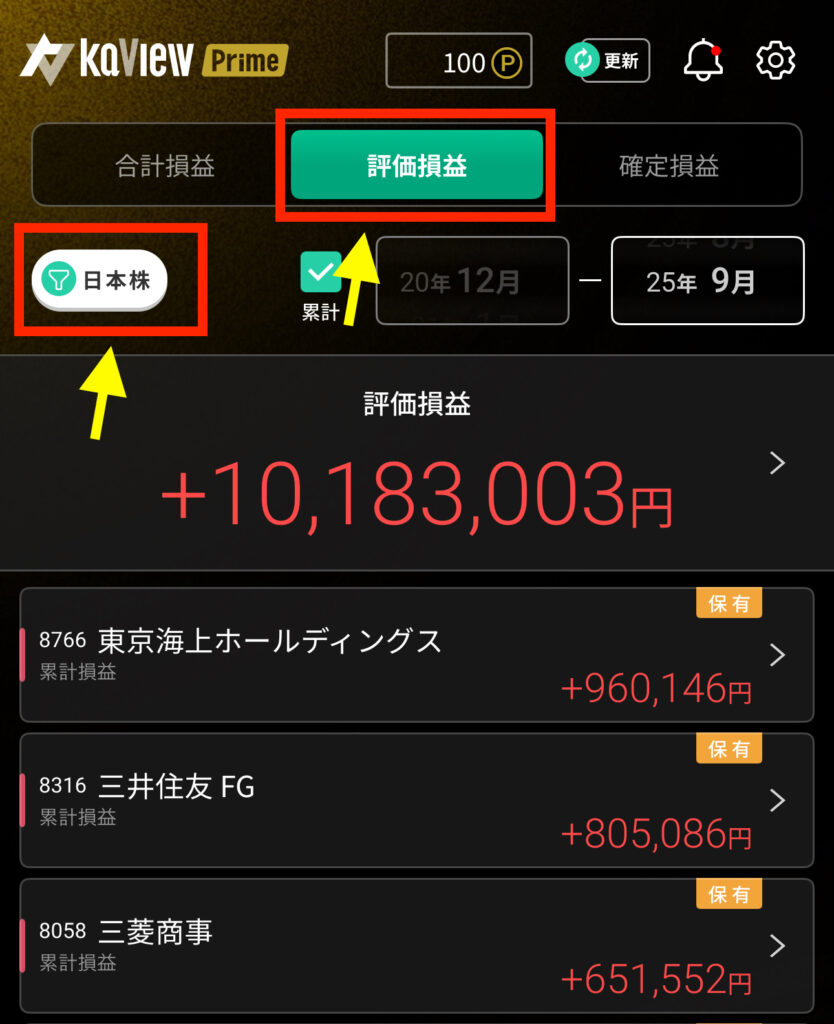
Task: Change the start month 20年12月
Action: tap(472, 281)
